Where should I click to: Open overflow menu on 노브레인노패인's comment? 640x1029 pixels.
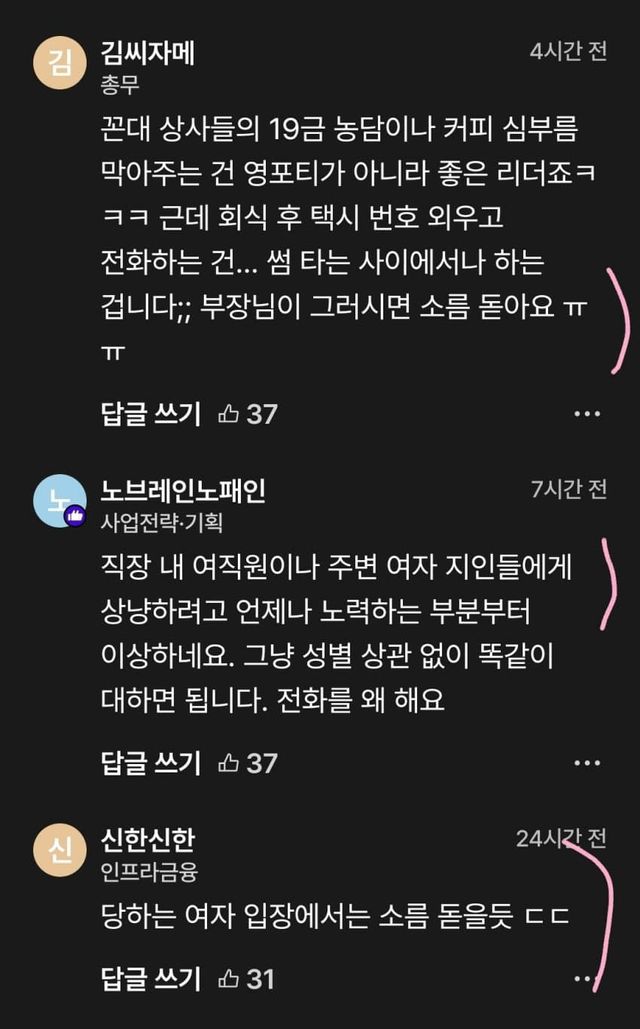pos(587,763)
